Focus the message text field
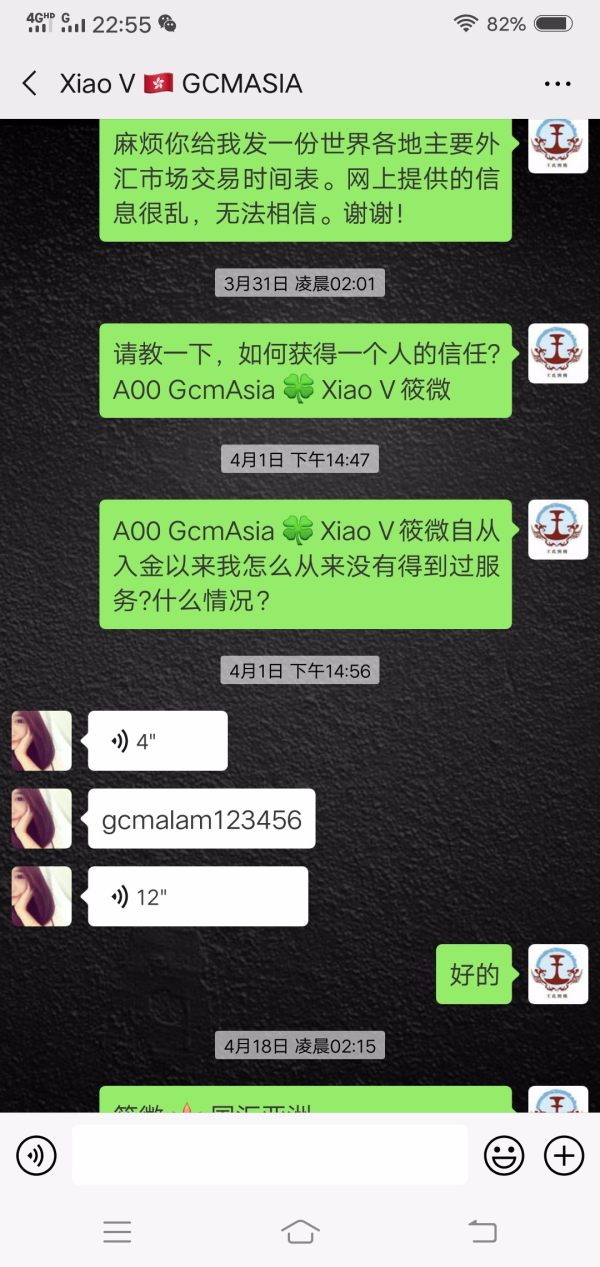600x1267 pixels. coord(269,1155)
